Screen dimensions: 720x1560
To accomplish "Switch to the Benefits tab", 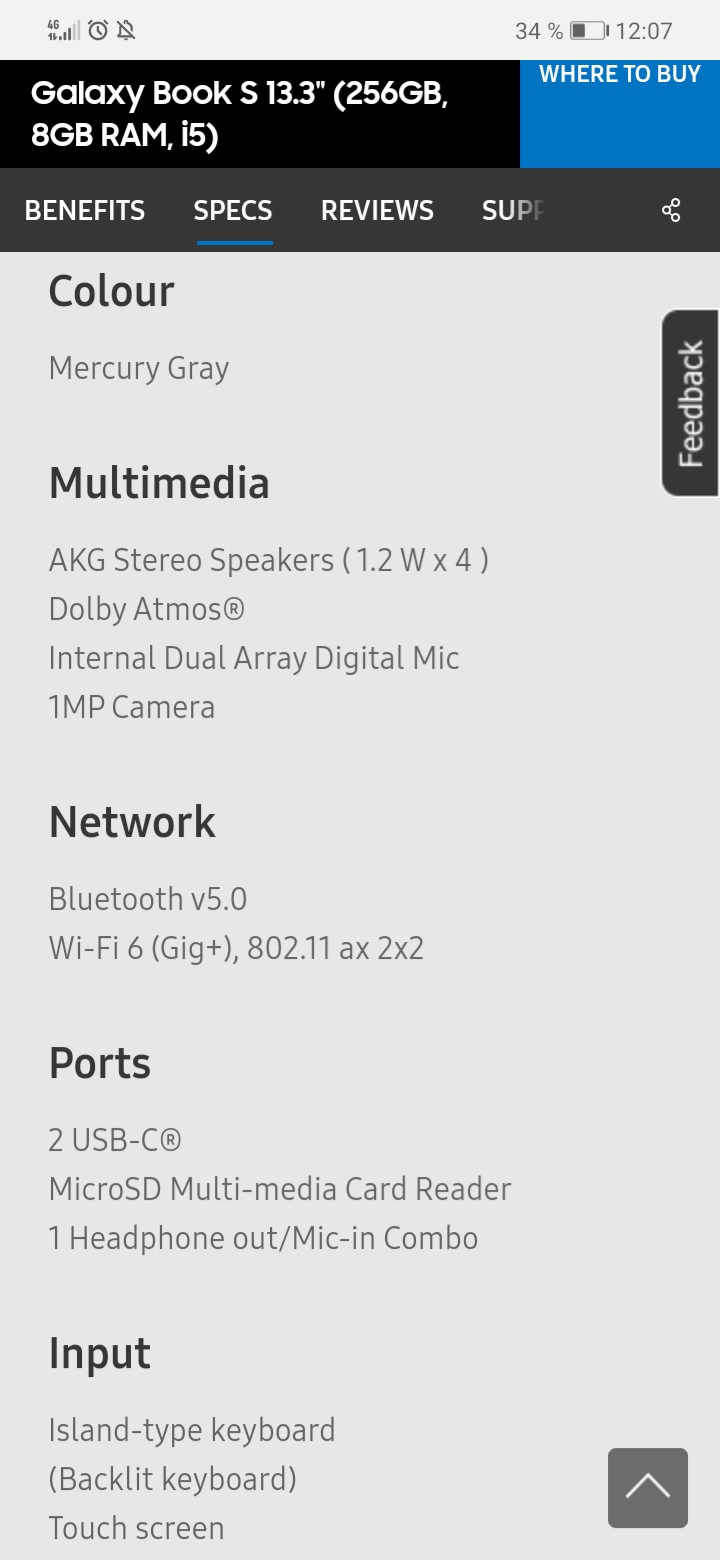I will pos(85,210).
